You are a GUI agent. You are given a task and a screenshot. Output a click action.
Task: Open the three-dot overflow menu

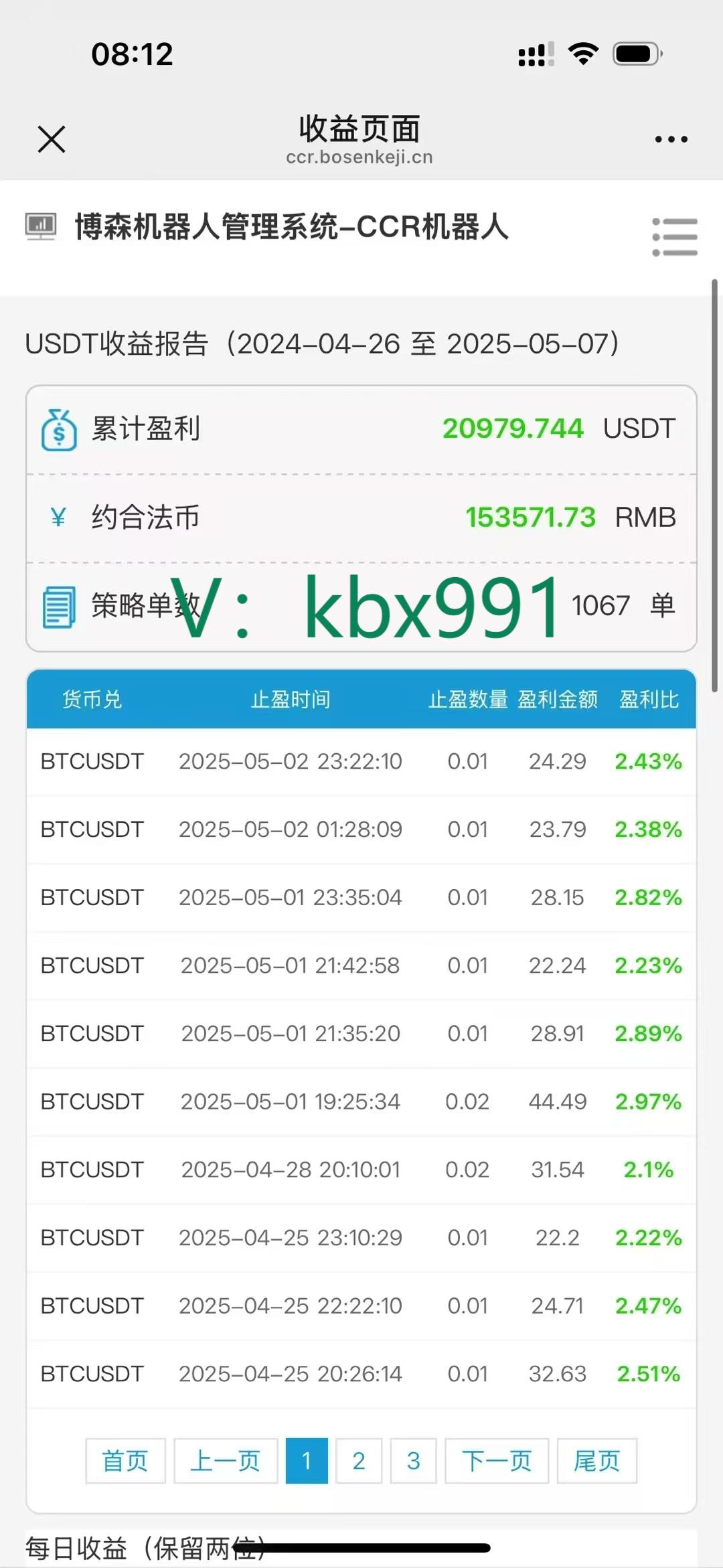[x=671, y=139]
